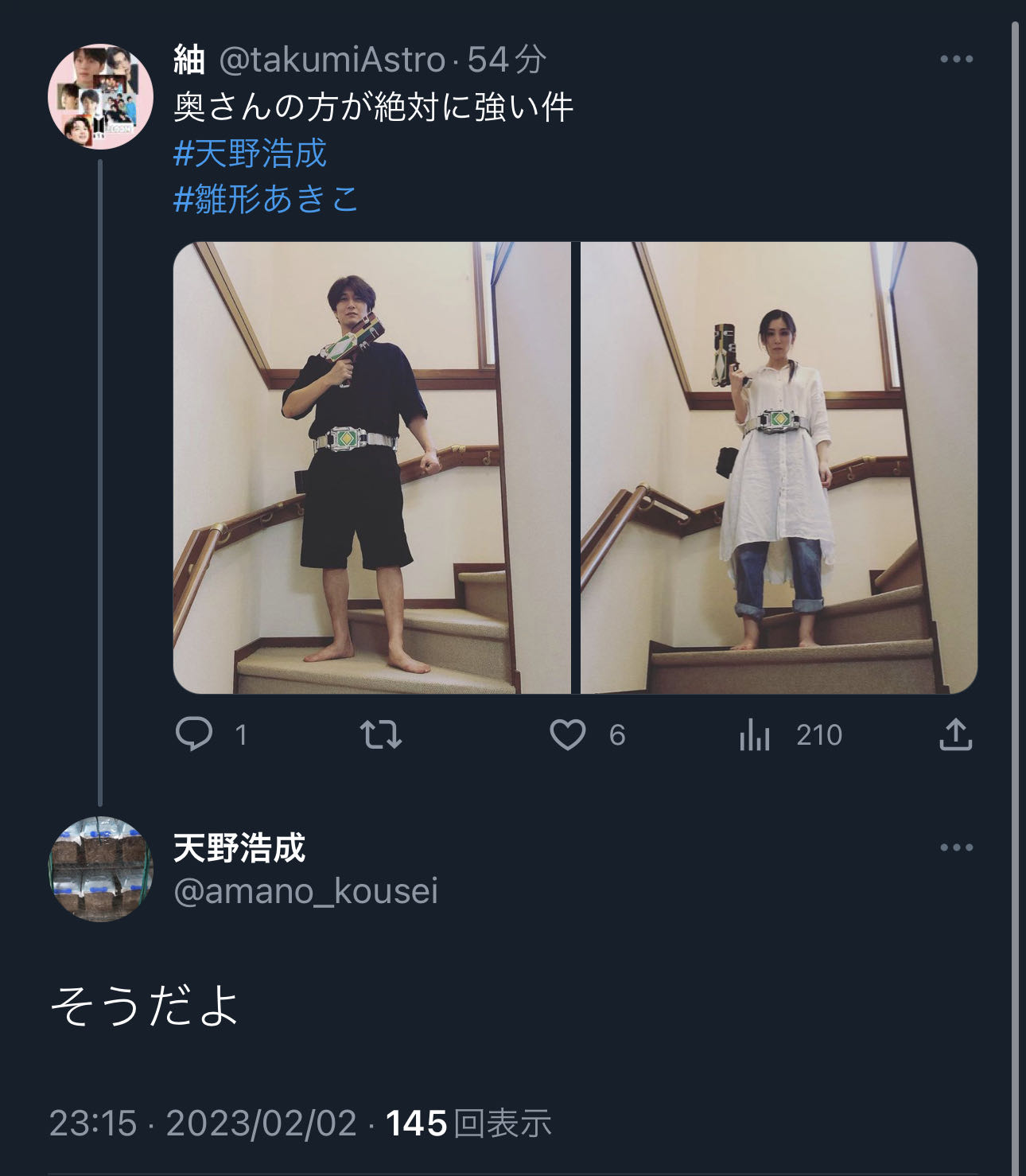Open the #雛形あきこ hashtag
Screen dimensions: 1026x1176
click(266, 199)
